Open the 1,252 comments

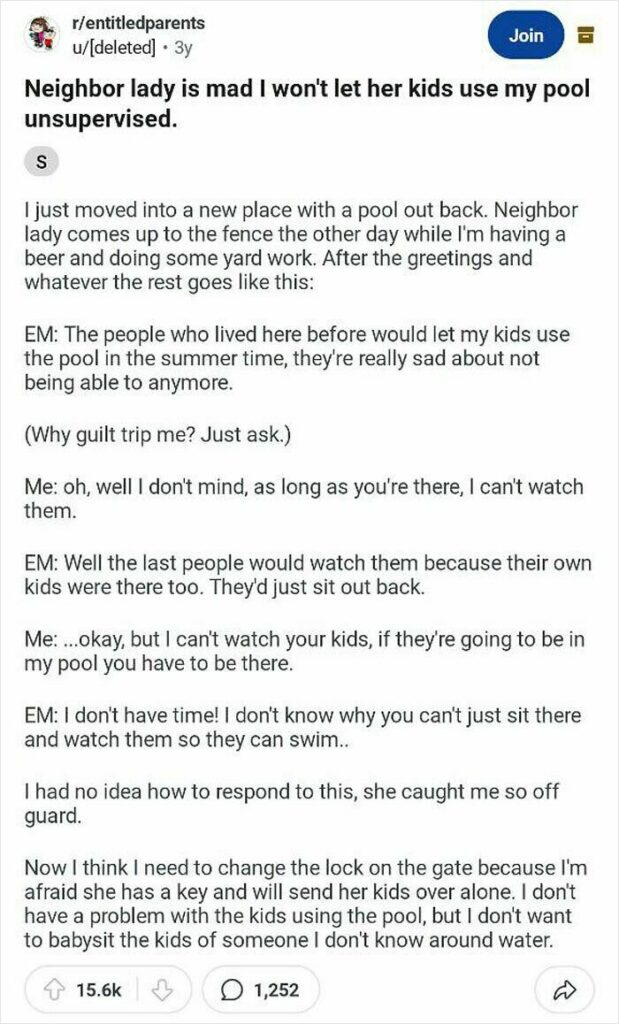(x=260, y=990)
